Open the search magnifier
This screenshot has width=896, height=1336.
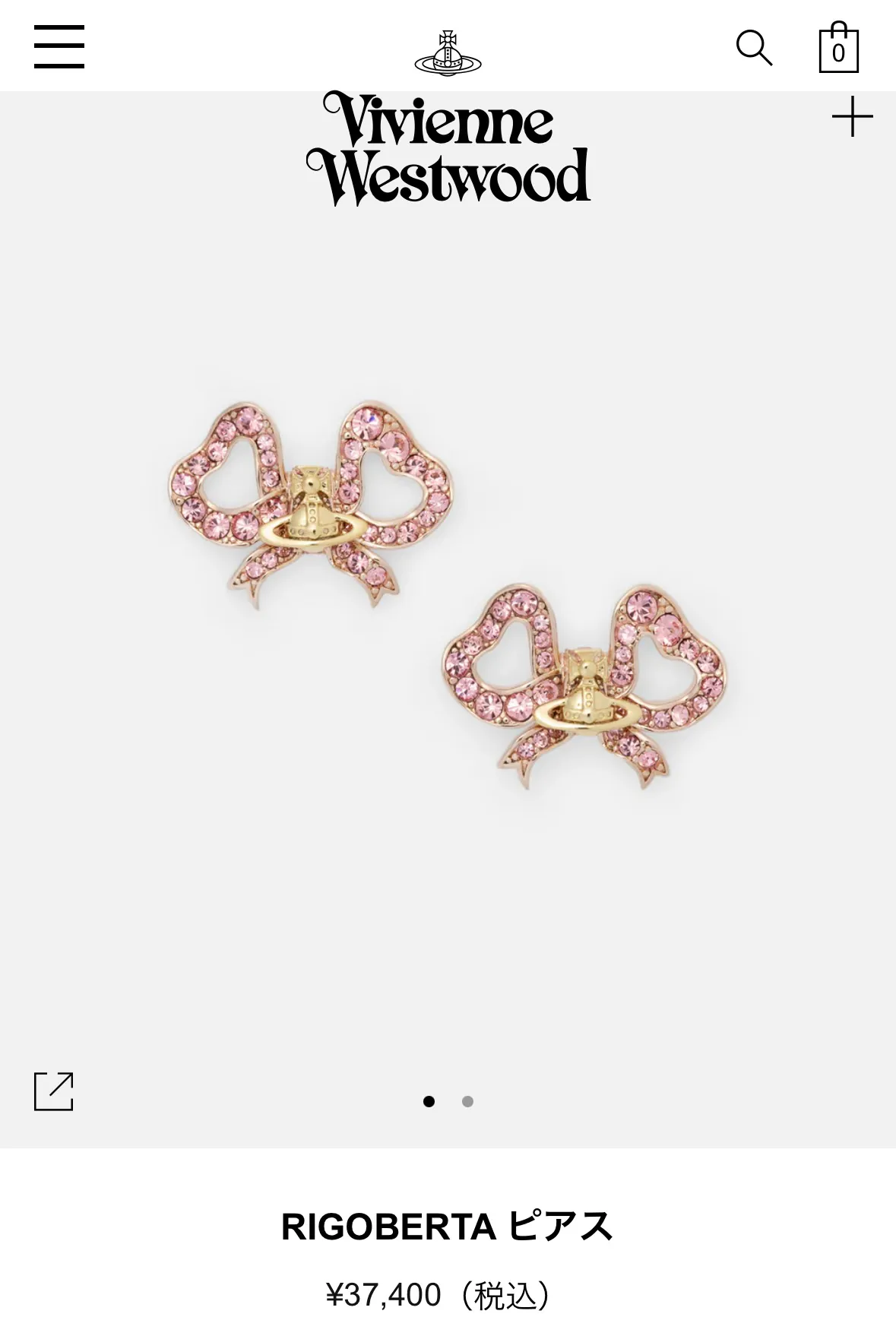754,48
